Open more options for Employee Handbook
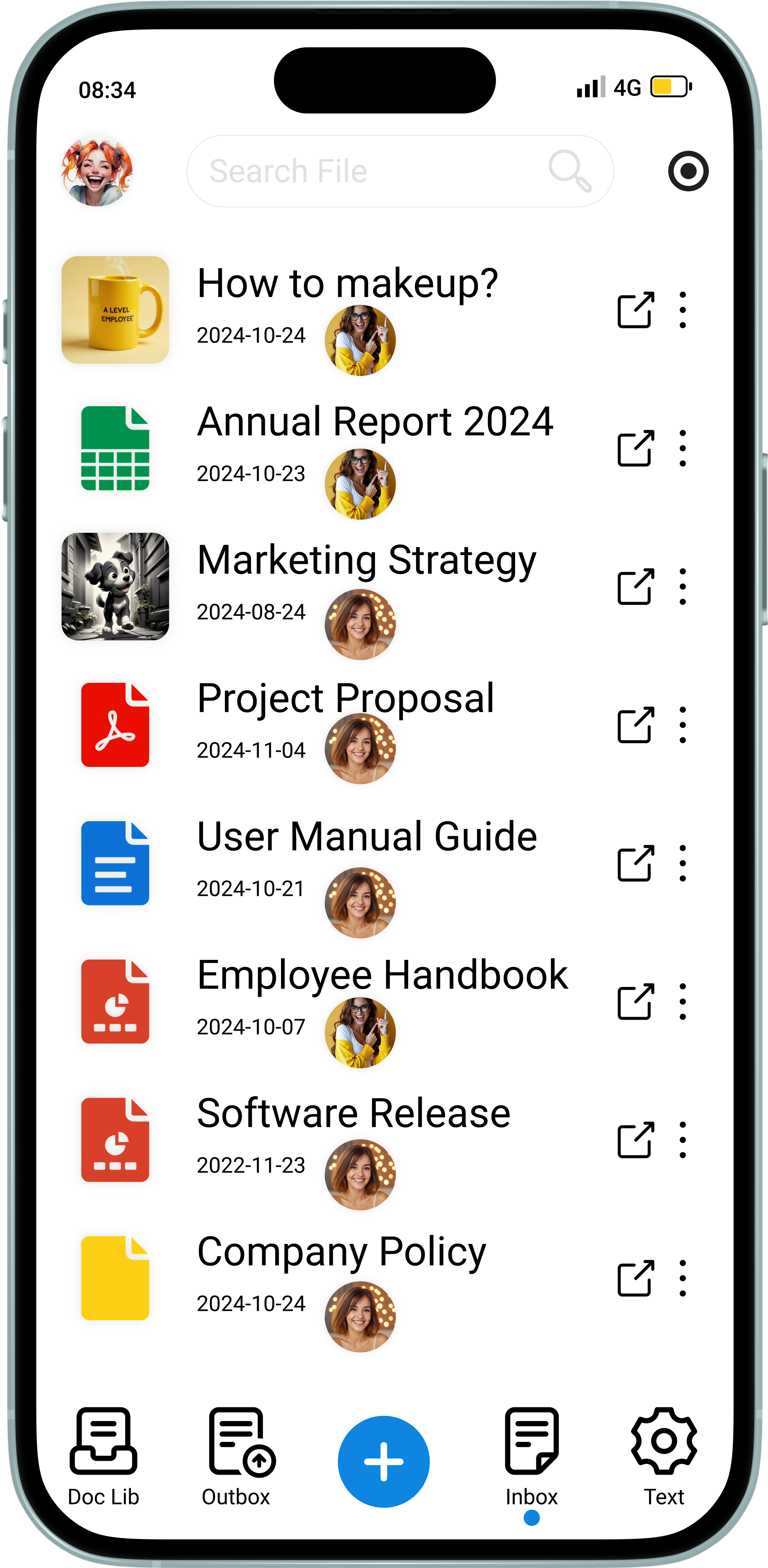Screen dimensions: 768x1568 683,1001
